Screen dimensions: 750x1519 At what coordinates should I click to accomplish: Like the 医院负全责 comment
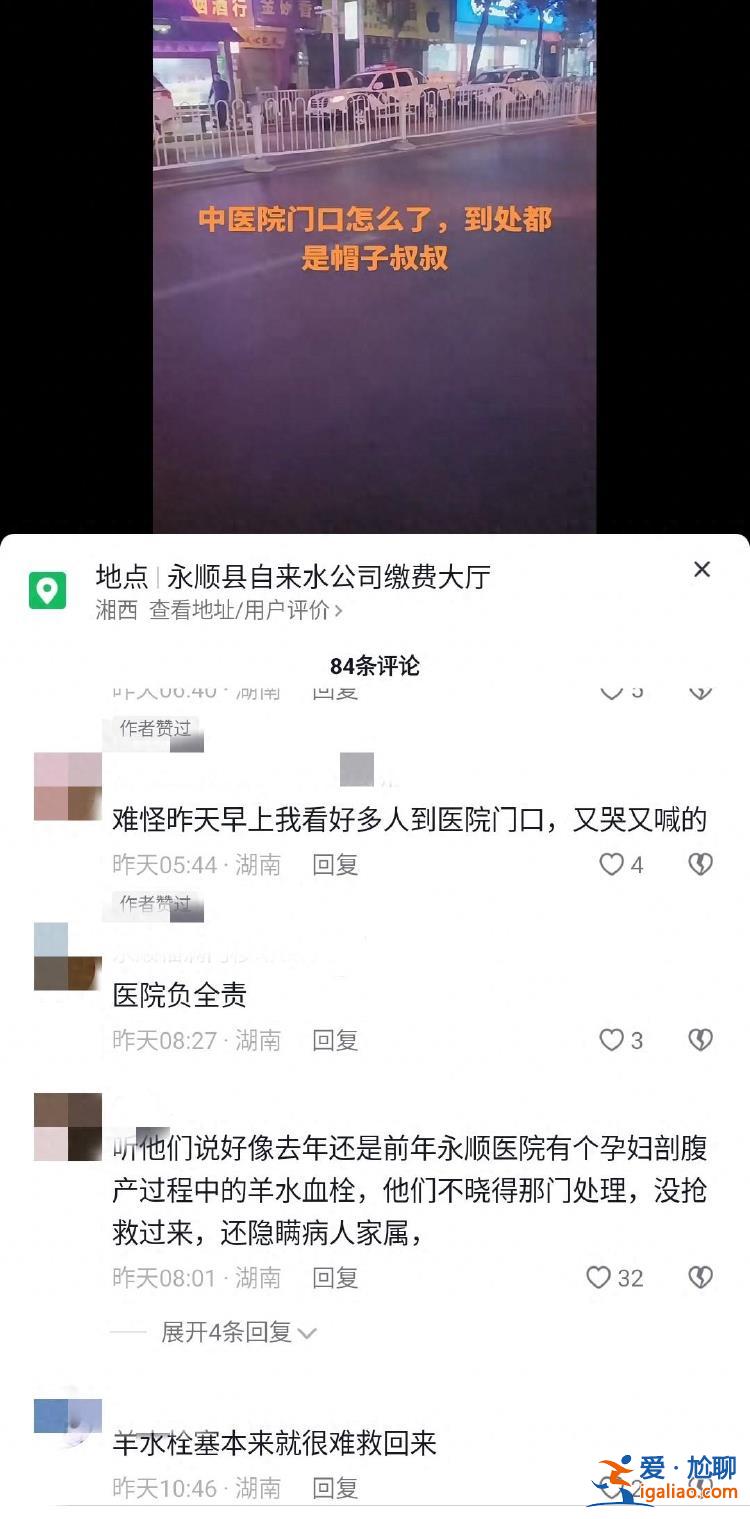[x=612, y=1041]
